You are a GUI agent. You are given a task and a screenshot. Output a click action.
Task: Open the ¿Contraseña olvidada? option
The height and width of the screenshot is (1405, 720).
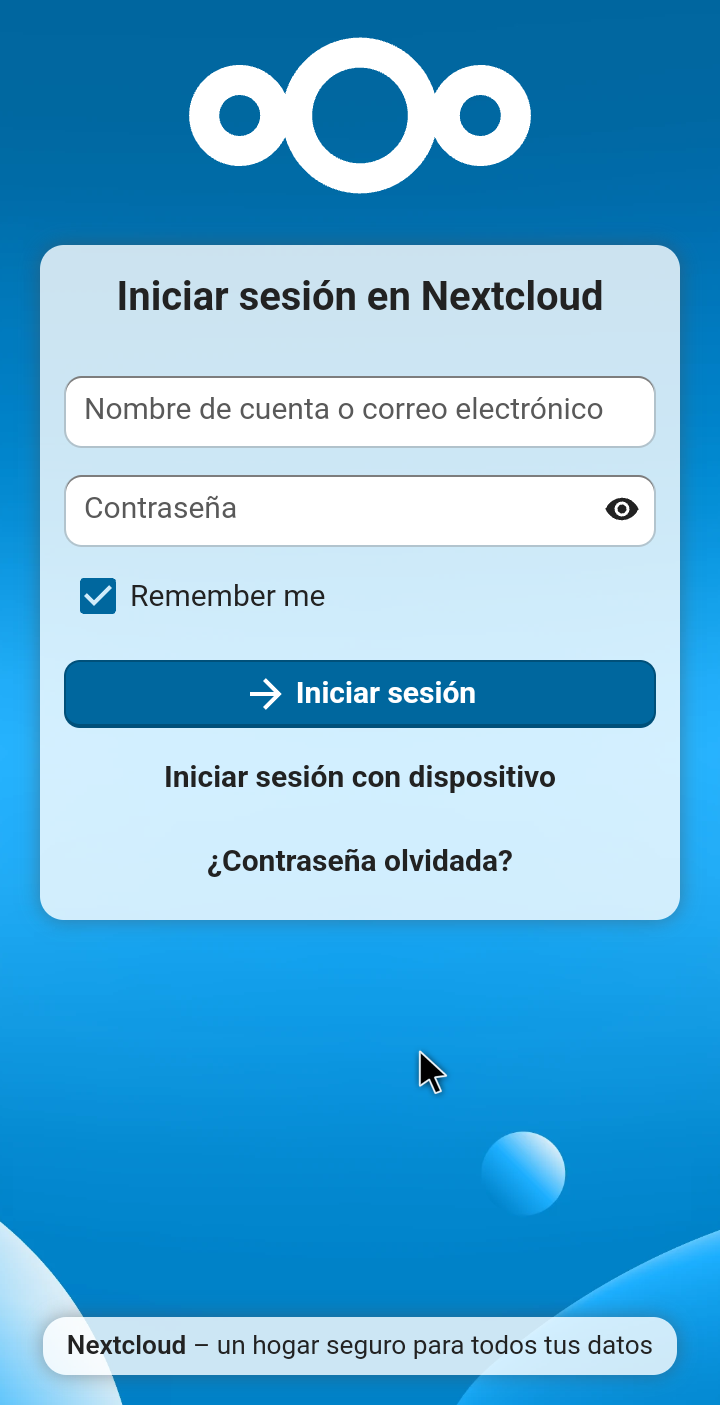pos(359,861)
